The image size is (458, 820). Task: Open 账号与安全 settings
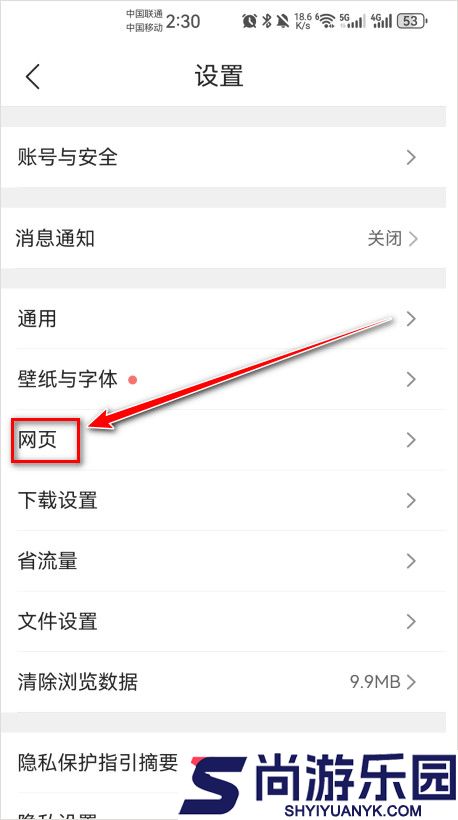223,157
